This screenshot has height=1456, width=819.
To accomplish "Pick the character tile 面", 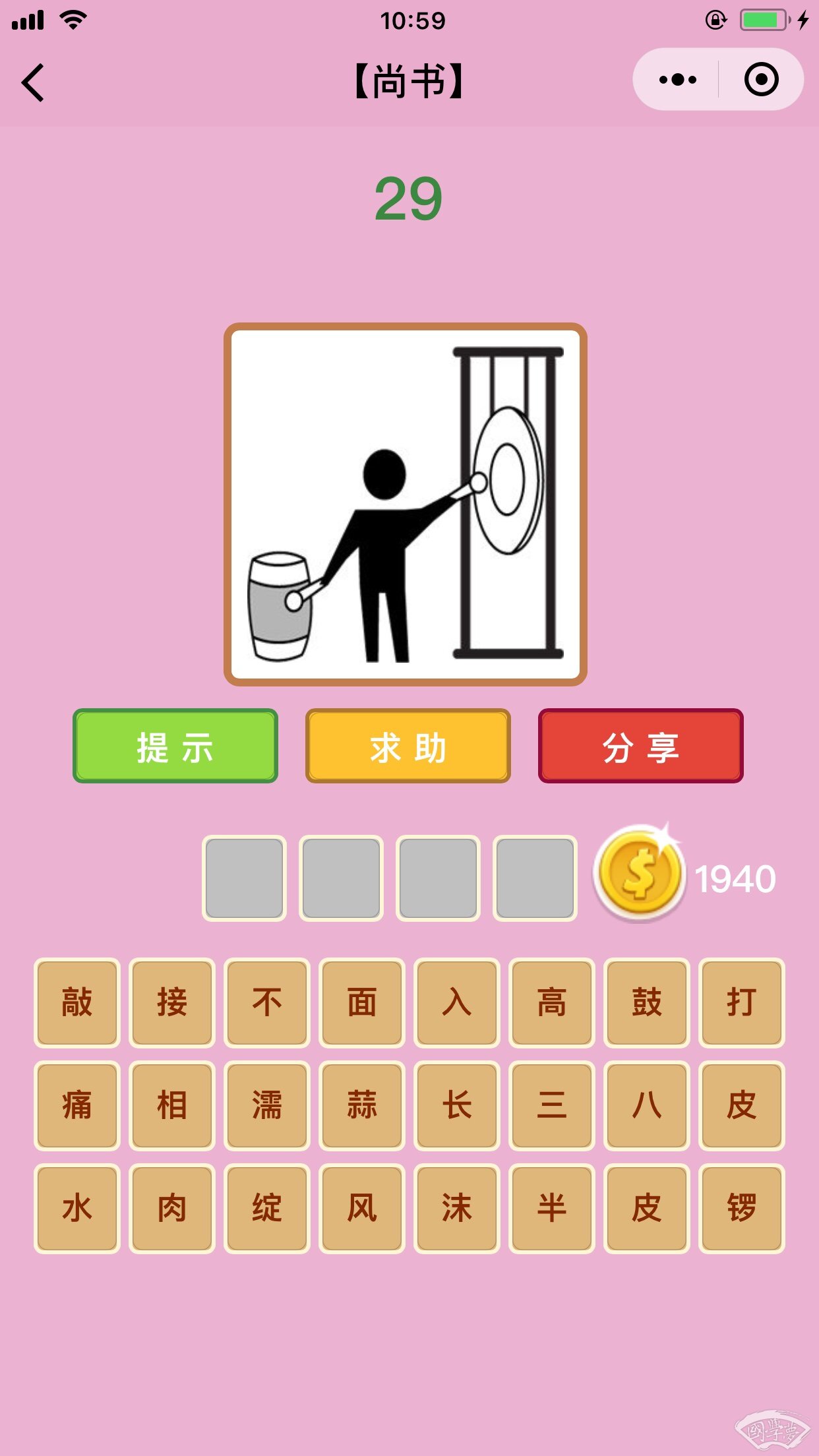I will click(362, 1002).
